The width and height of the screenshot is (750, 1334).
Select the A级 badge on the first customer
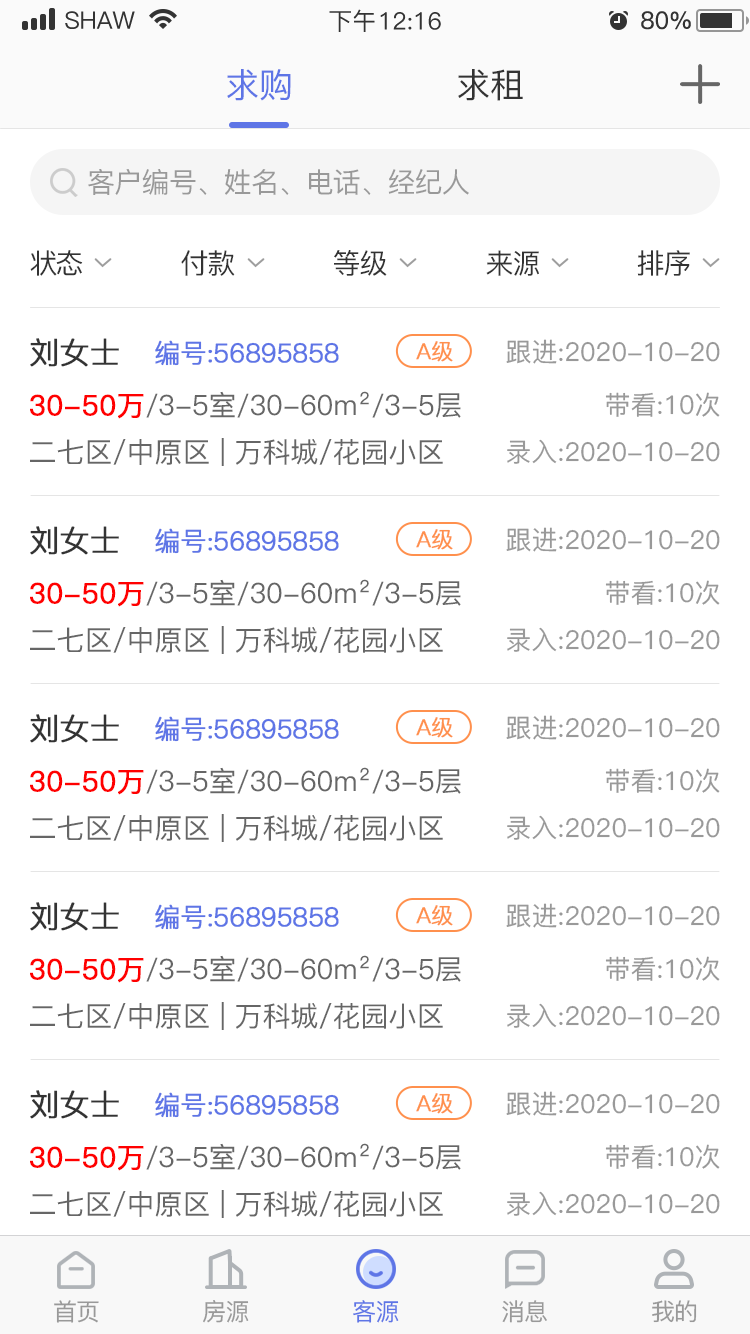pos(433,351)
